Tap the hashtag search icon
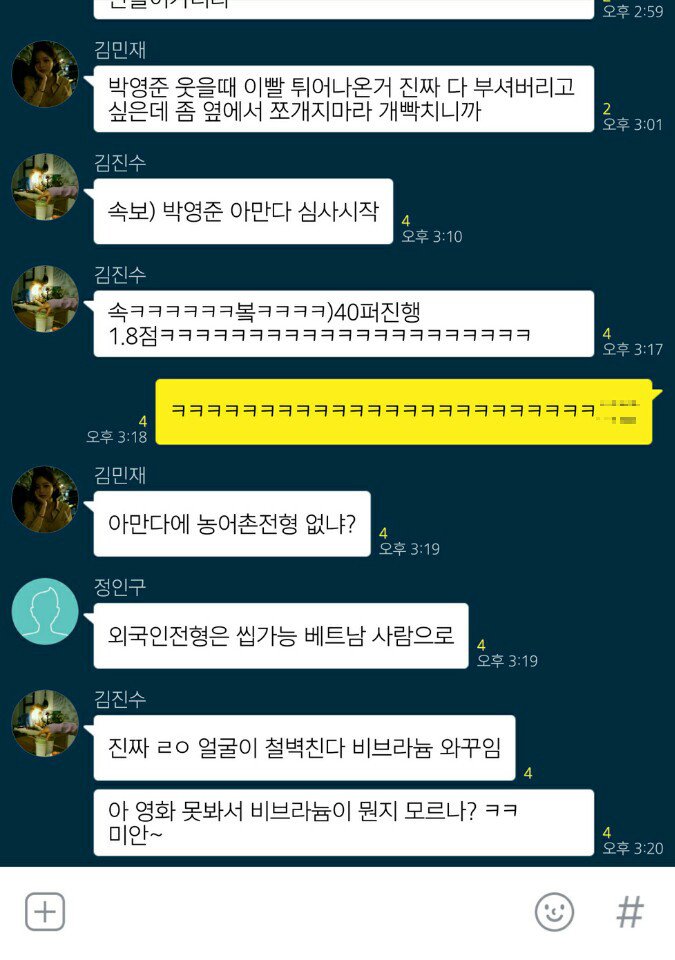The width and height of the screenshot is (675, 960). [629, 912]
